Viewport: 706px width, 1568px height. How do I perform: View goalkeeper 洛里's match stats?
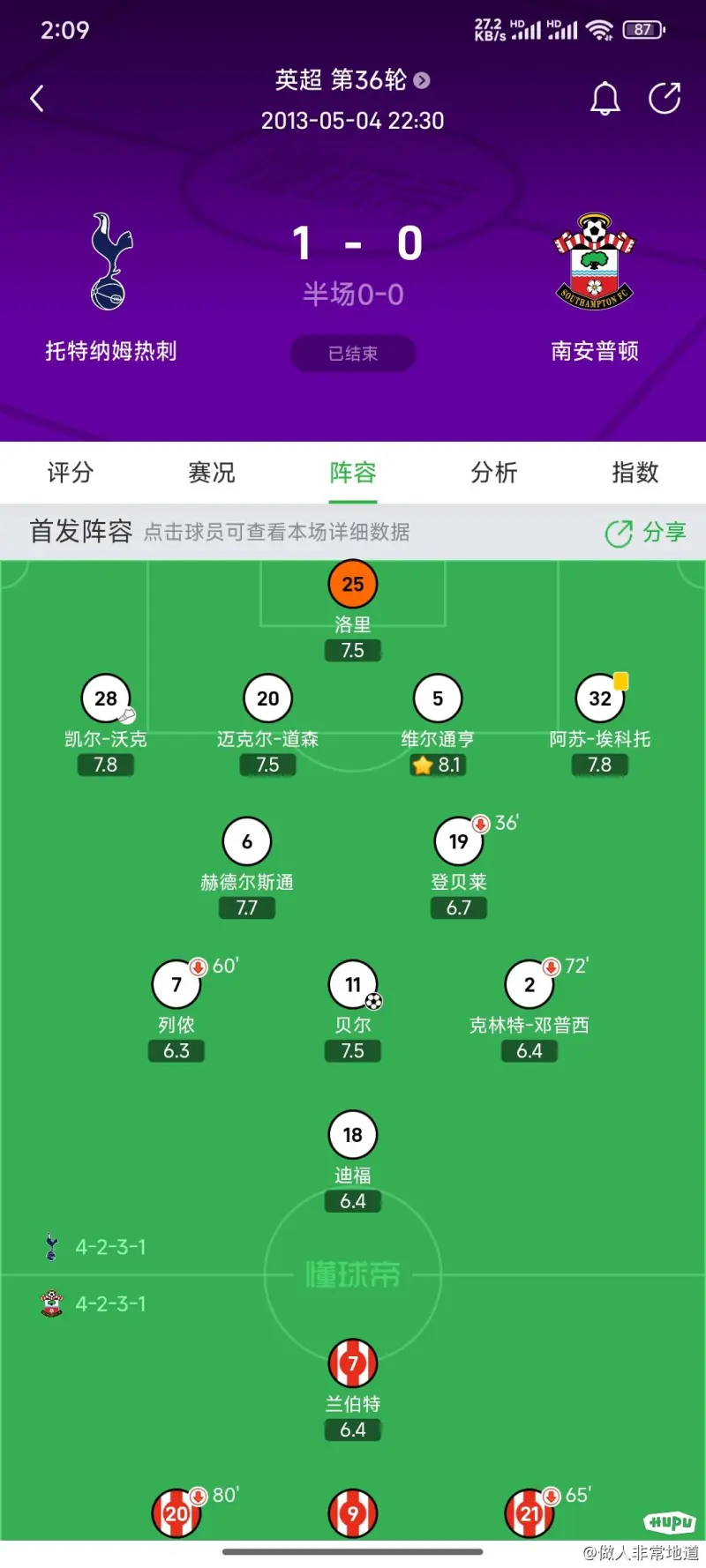point(353,610)
